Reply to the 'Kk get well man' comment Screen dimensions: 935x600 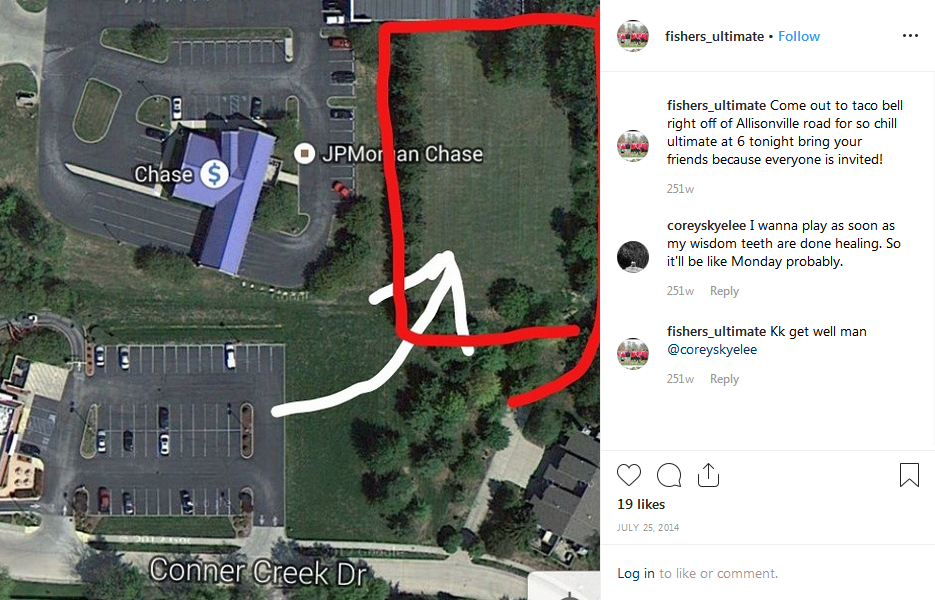tap(724, 379)
